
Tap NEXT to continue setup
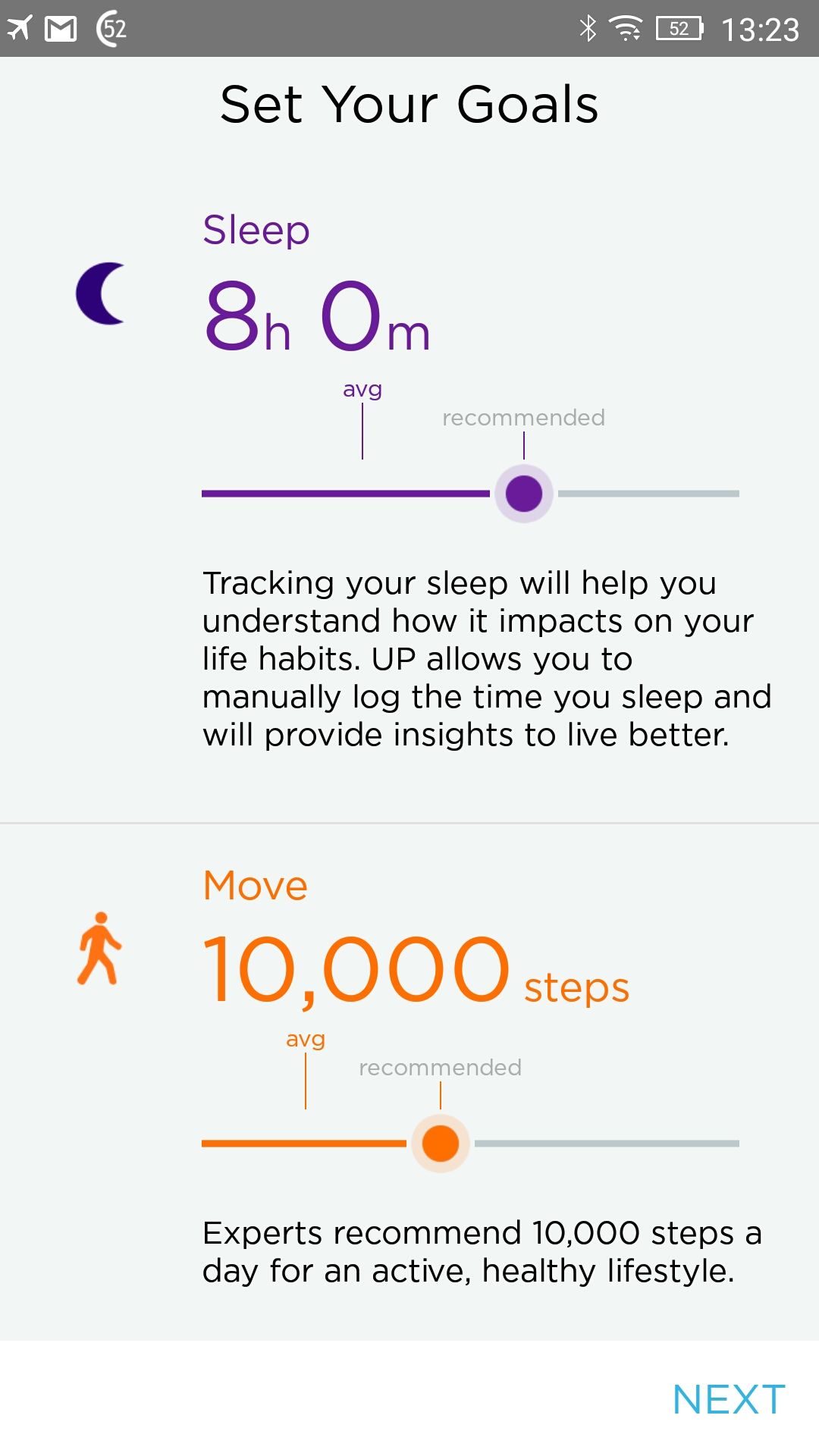(729, 1399)
